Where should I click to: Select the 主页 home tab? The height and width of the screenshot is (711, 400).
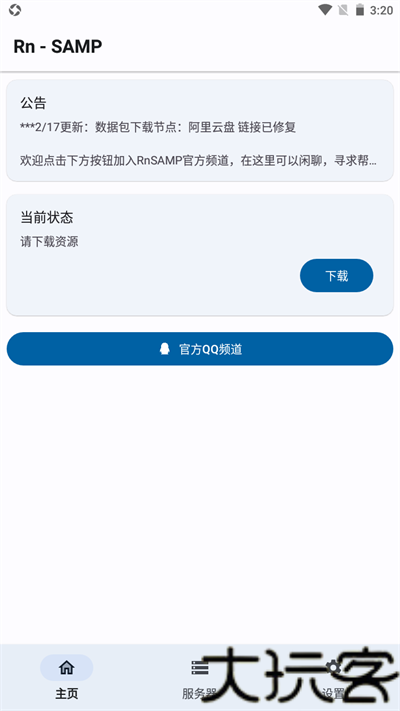tap(67, 678)
